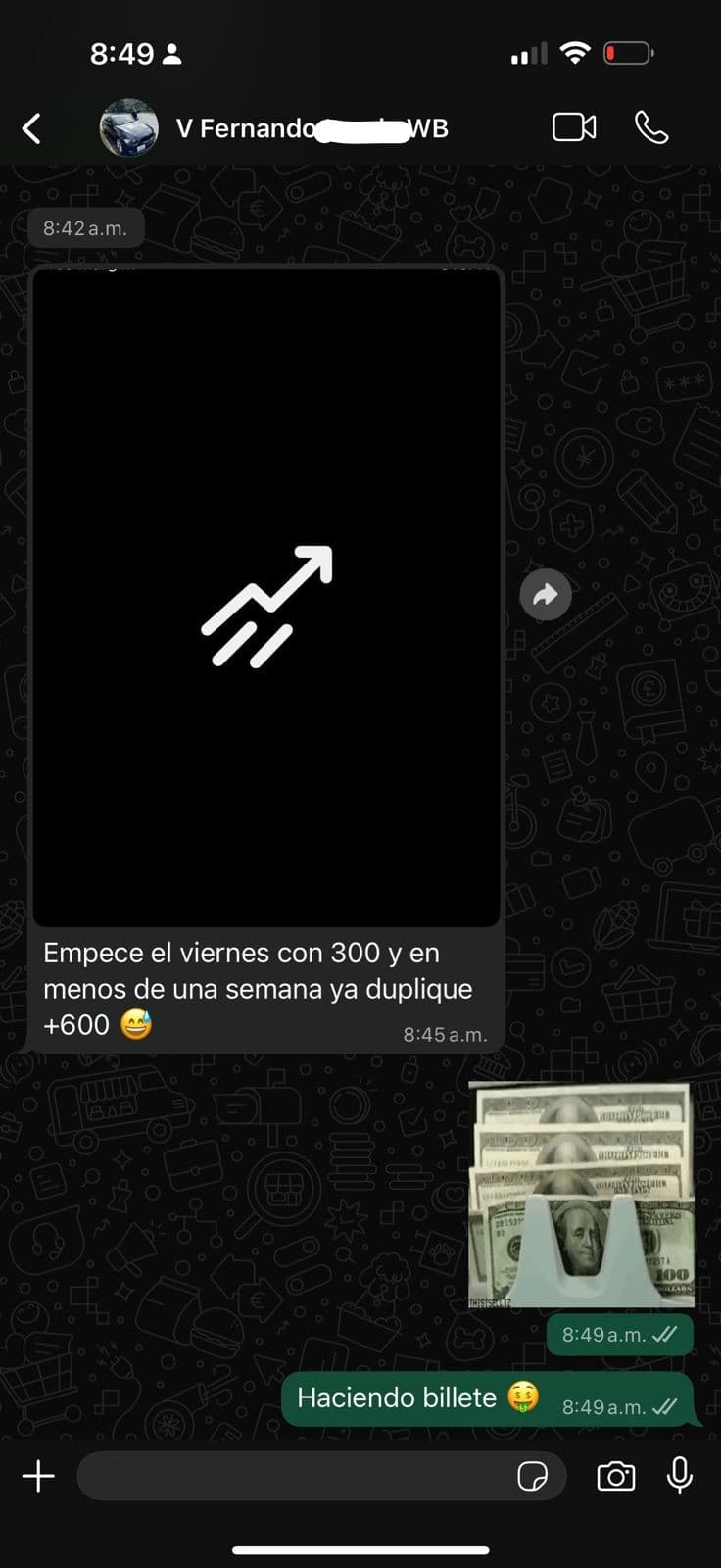Open the attachment plus icon
Viewport: 721px width, 1568px height.
pos(38,1476)
